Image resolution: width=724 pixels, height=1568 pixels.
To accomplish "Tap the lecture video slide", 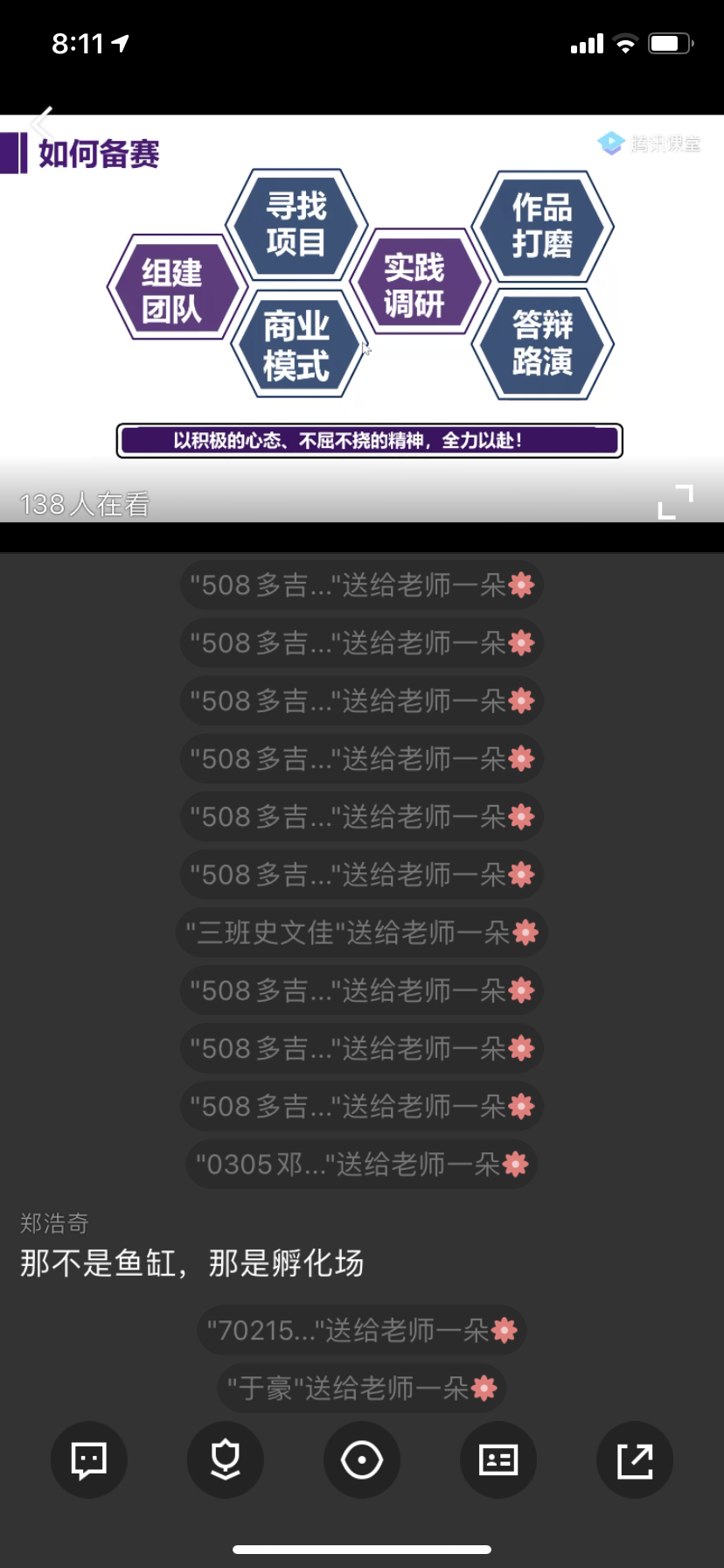I will click(x=362, y=297).
